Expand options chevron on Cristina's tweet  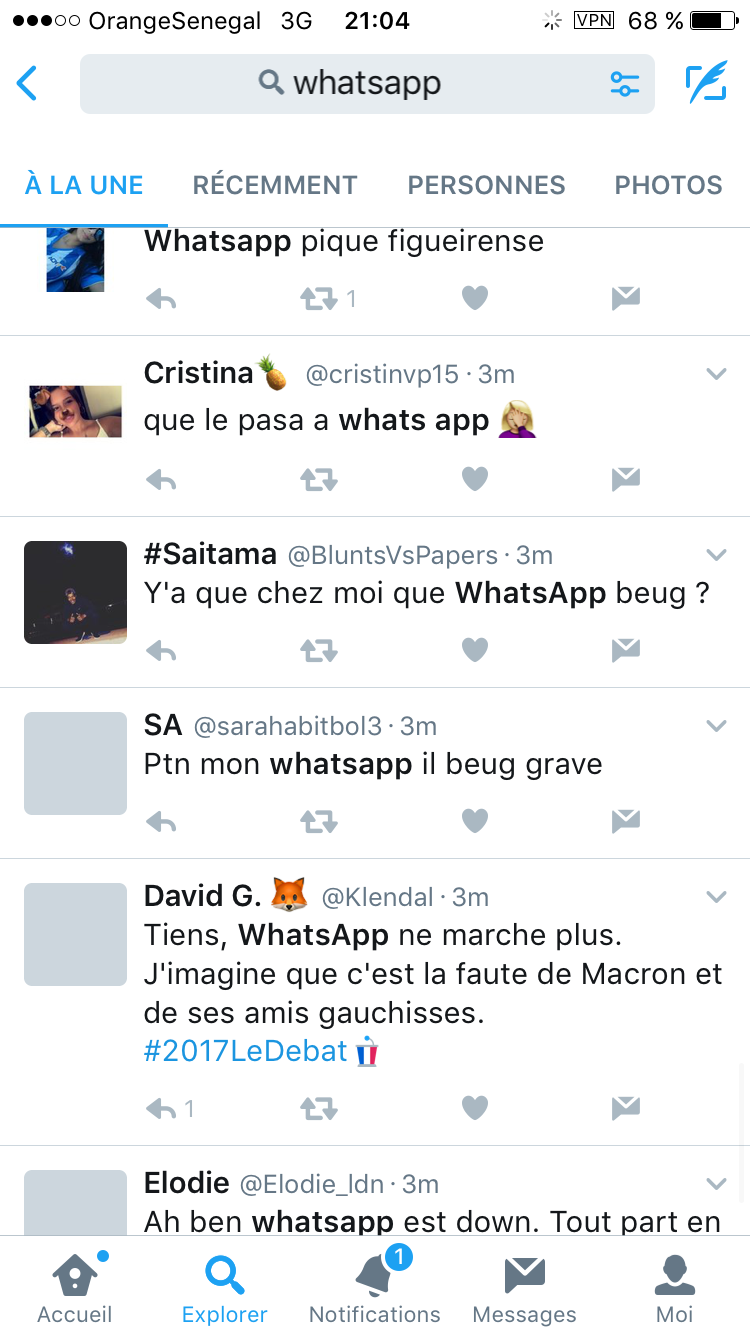tap(716, 374)
